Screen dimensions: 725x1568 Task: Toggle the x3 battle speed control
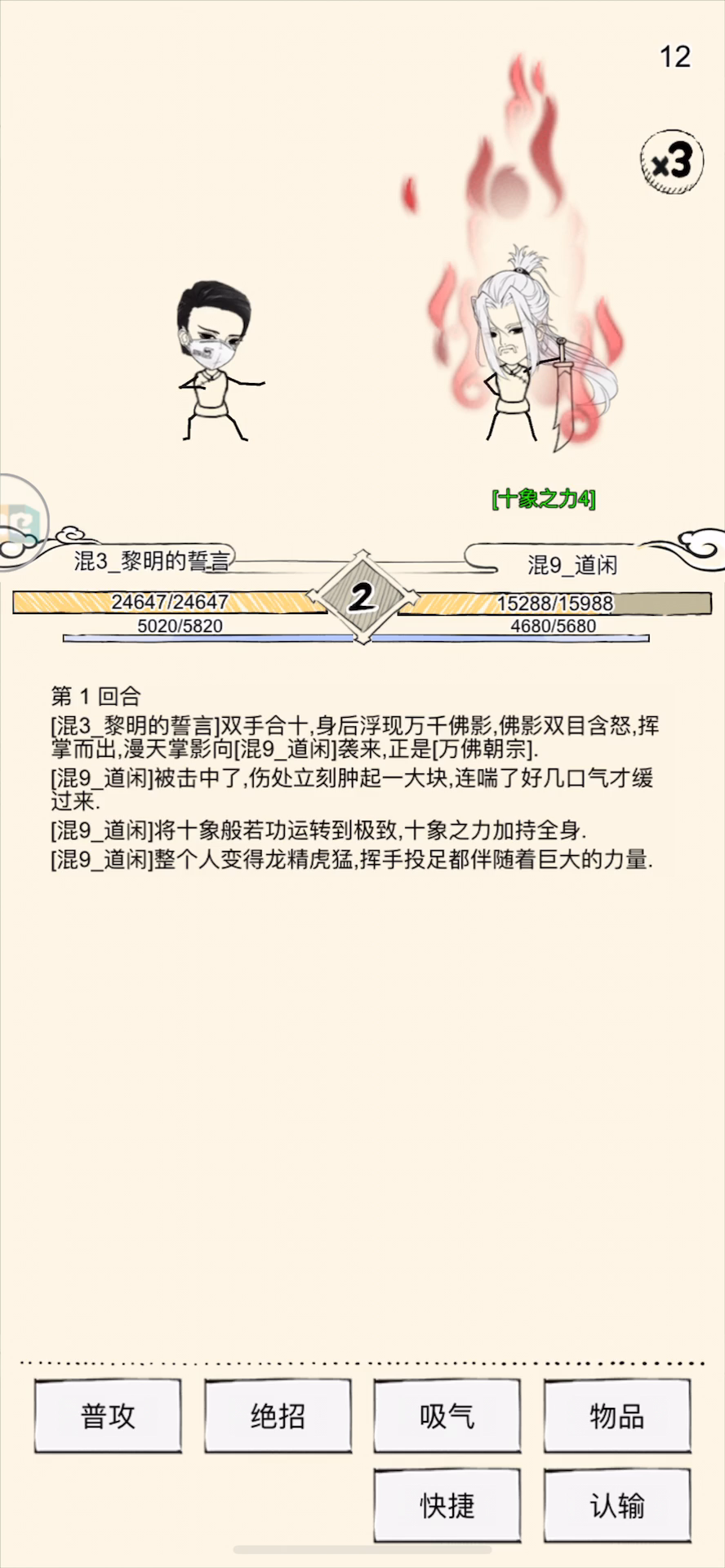[672, 162]
